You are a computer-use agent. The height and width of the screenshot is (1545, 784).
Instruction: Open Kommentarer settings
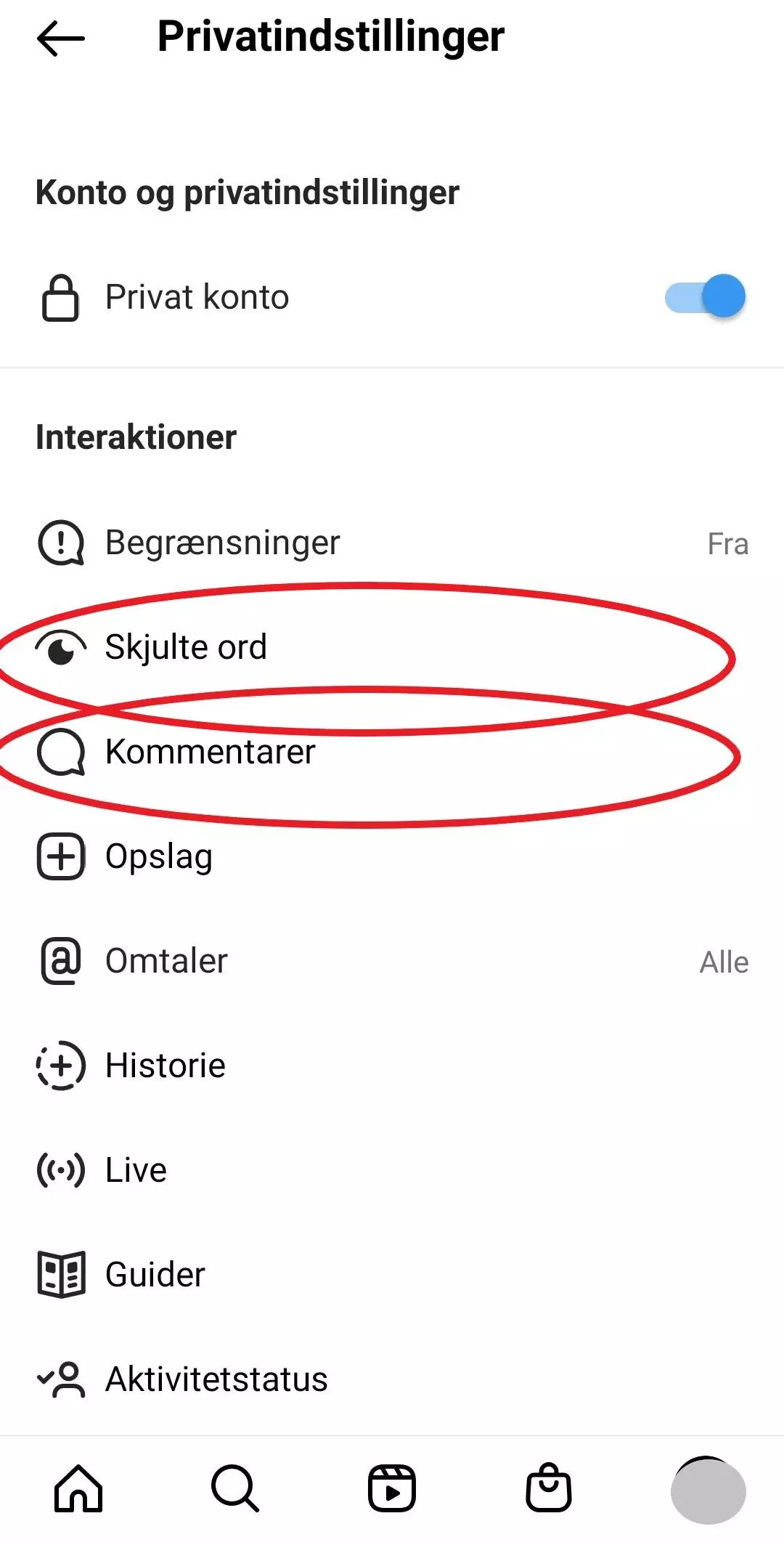tap(392, 752)
